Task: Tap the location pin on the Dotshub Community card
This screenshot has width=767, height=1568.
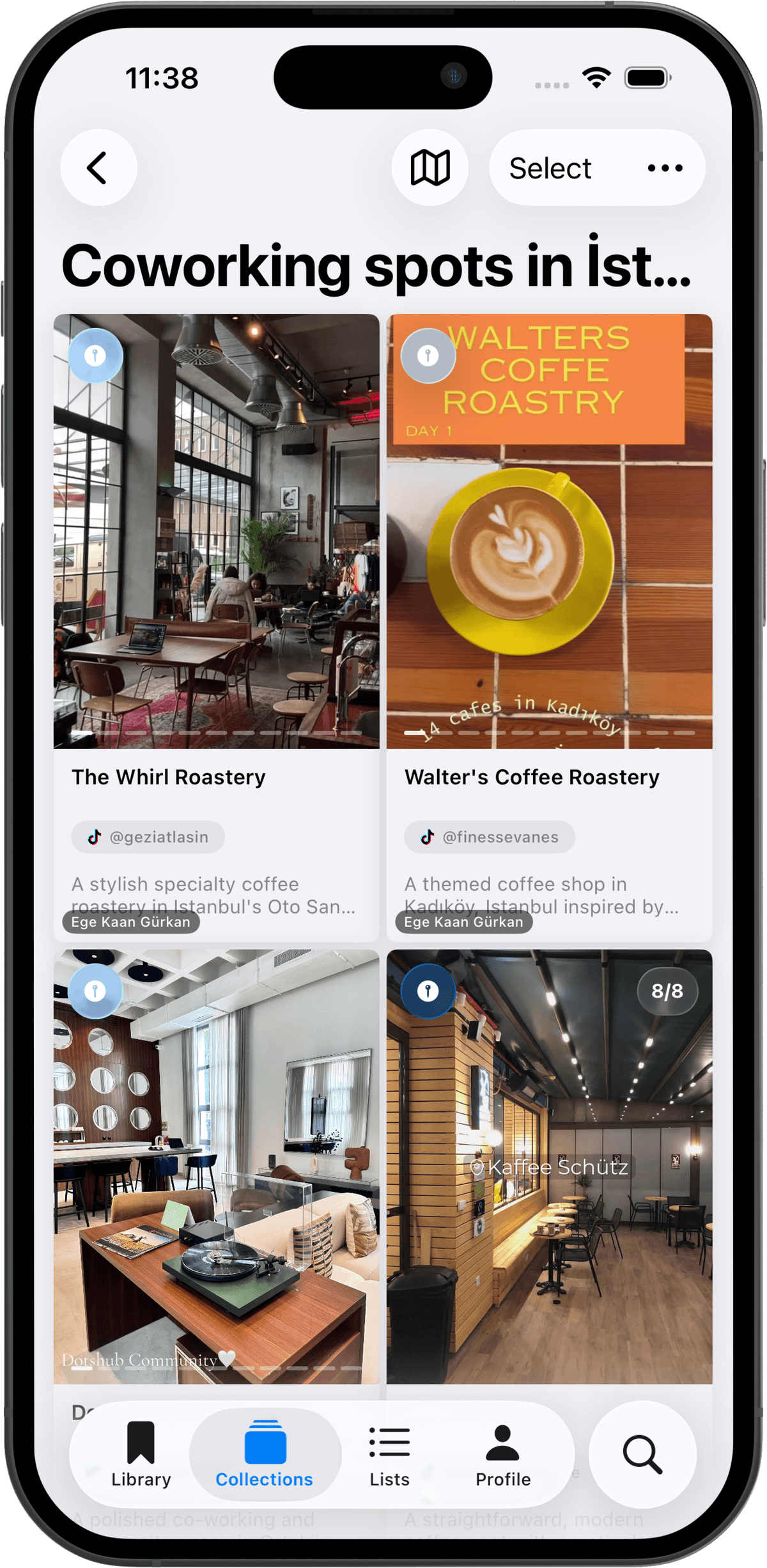Action: (95, 991)
